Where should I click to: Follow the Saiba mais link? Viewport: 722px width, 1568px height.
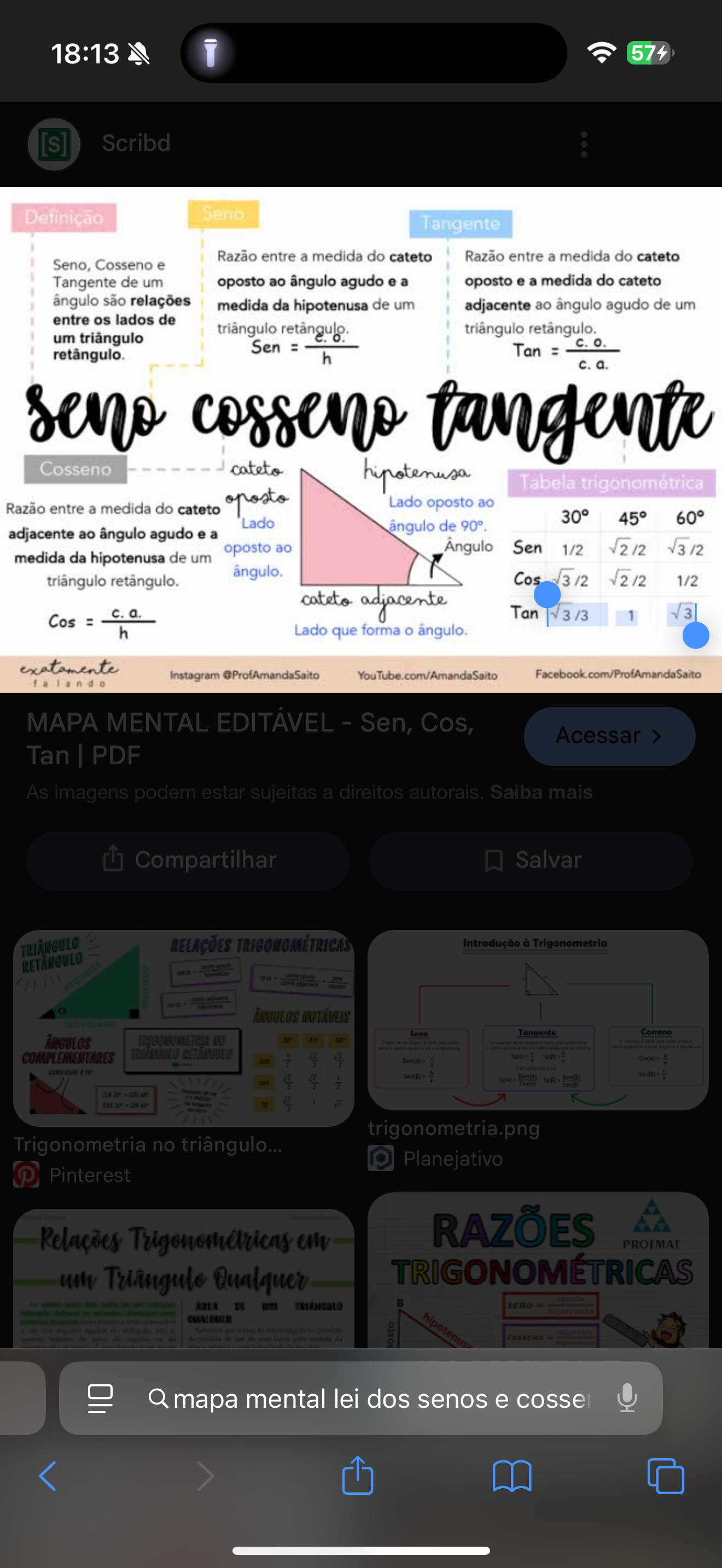click(x=540, y=792)
